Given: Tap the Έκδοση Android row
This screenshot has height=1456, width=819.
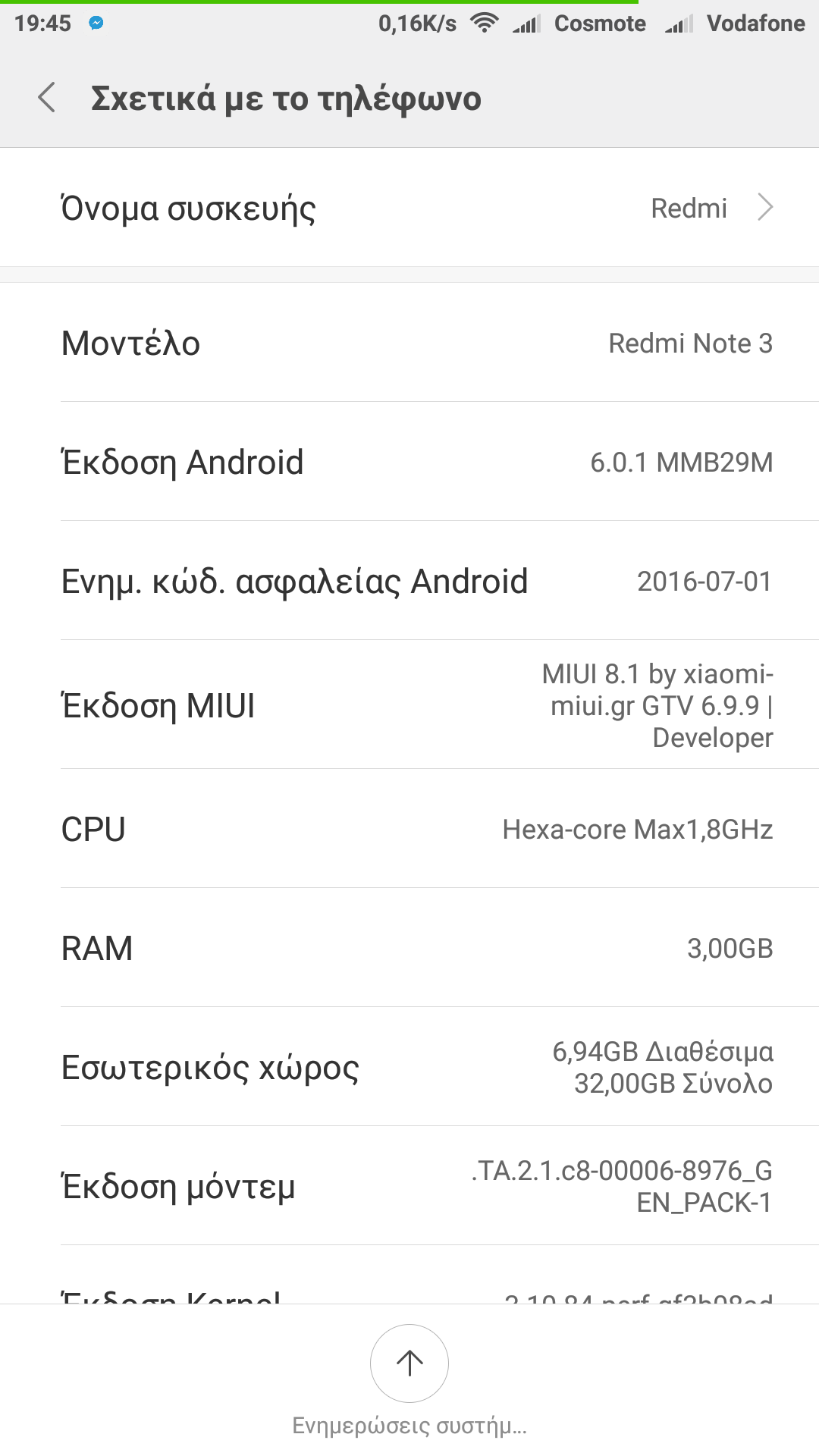Looking at the screenshot, I should pyautogui.click(x=409, y=462).
